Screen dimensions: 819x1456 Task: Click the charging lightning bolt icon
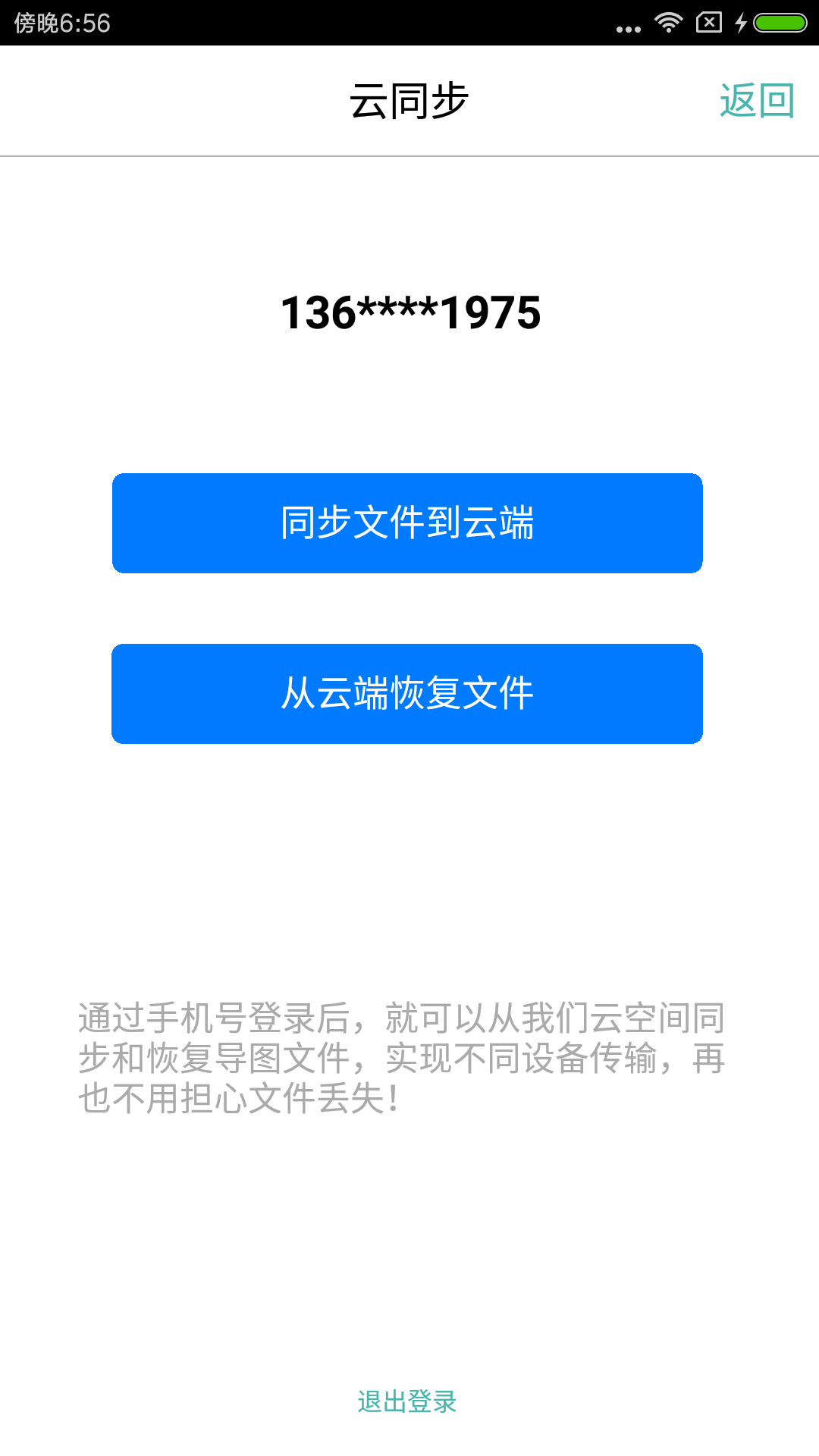(739, 21)
